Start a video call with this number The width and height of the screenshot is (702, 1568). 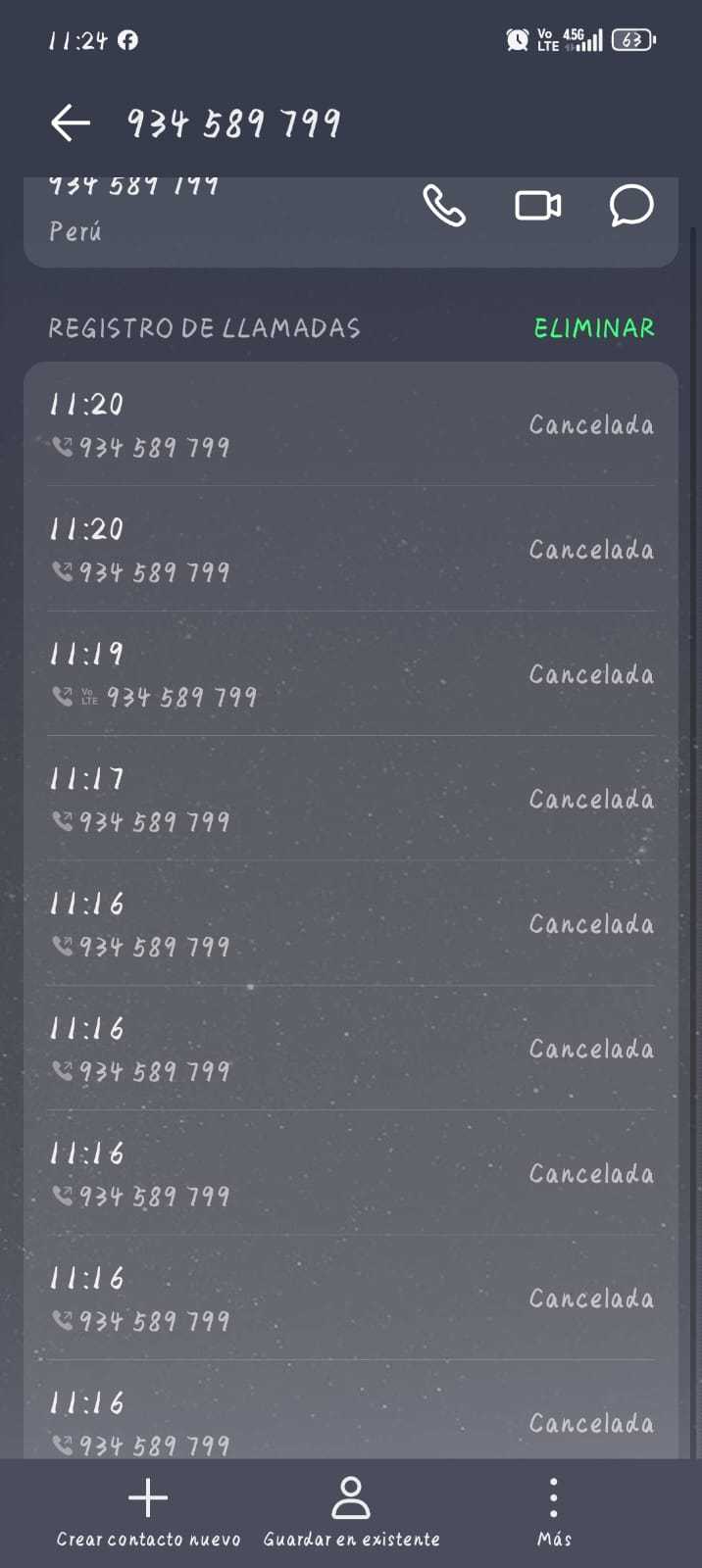537,206
